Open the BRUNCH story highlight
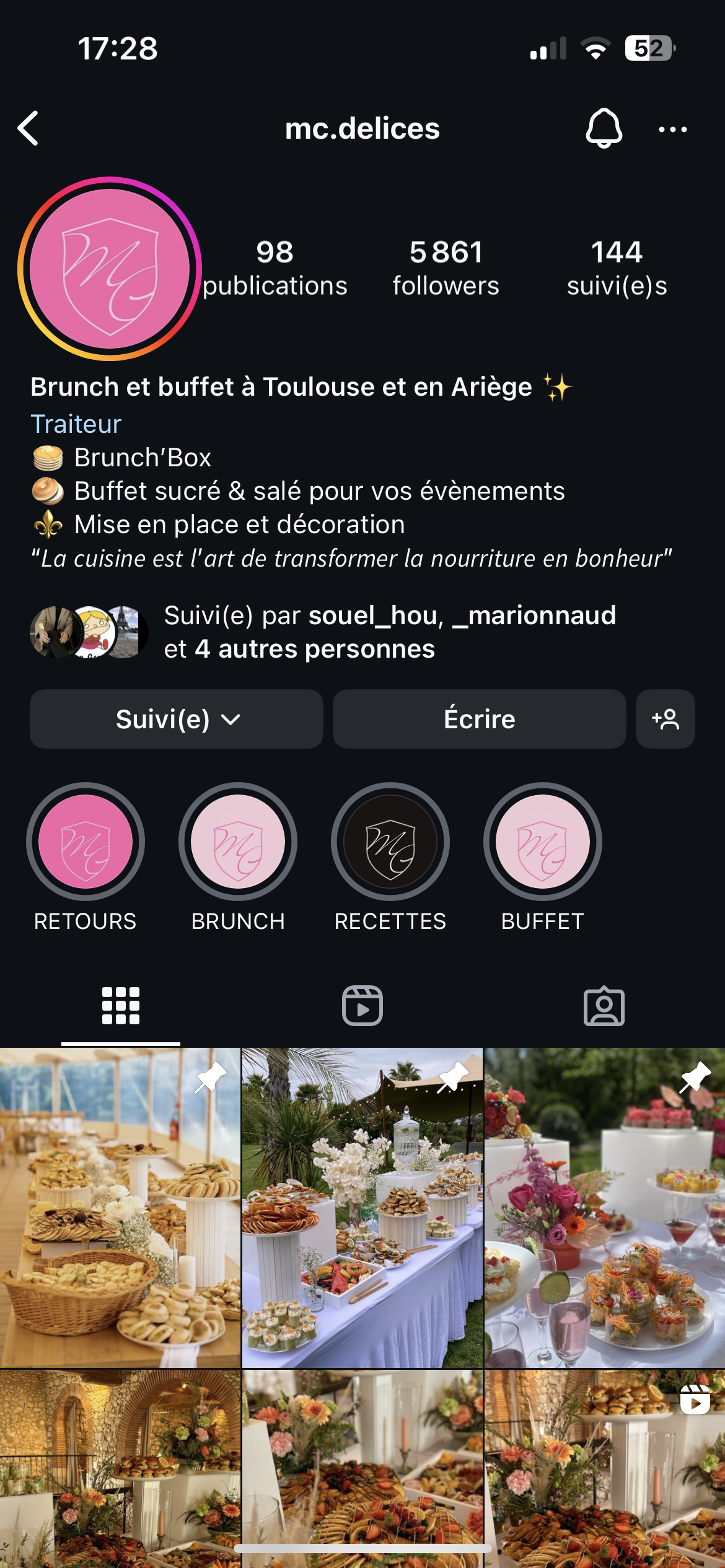Screen dimensions: 725x1568 click(x=238, y=842)
